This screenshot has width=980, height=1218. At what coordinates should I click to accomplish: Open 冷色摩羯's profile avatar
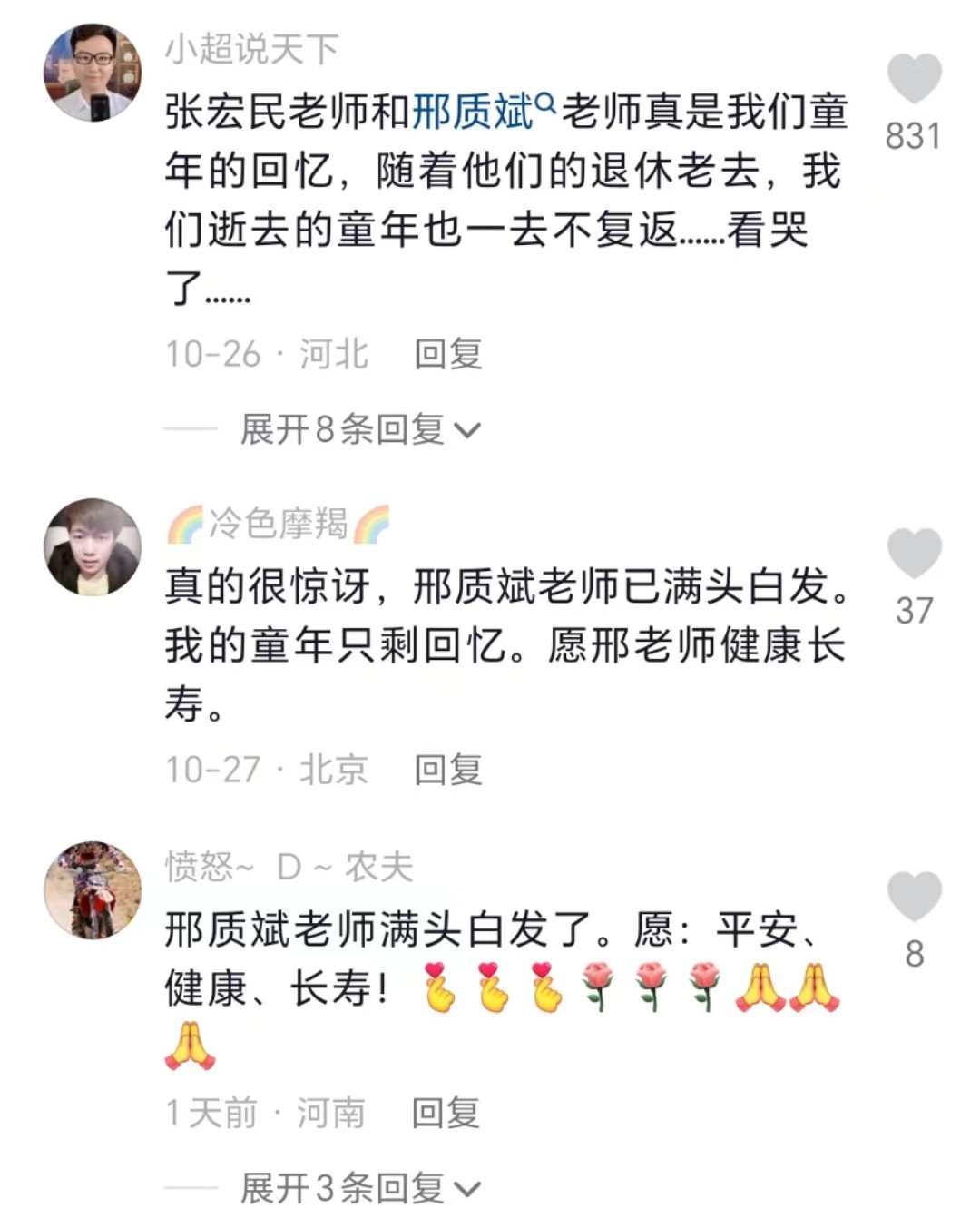[93, 547]
